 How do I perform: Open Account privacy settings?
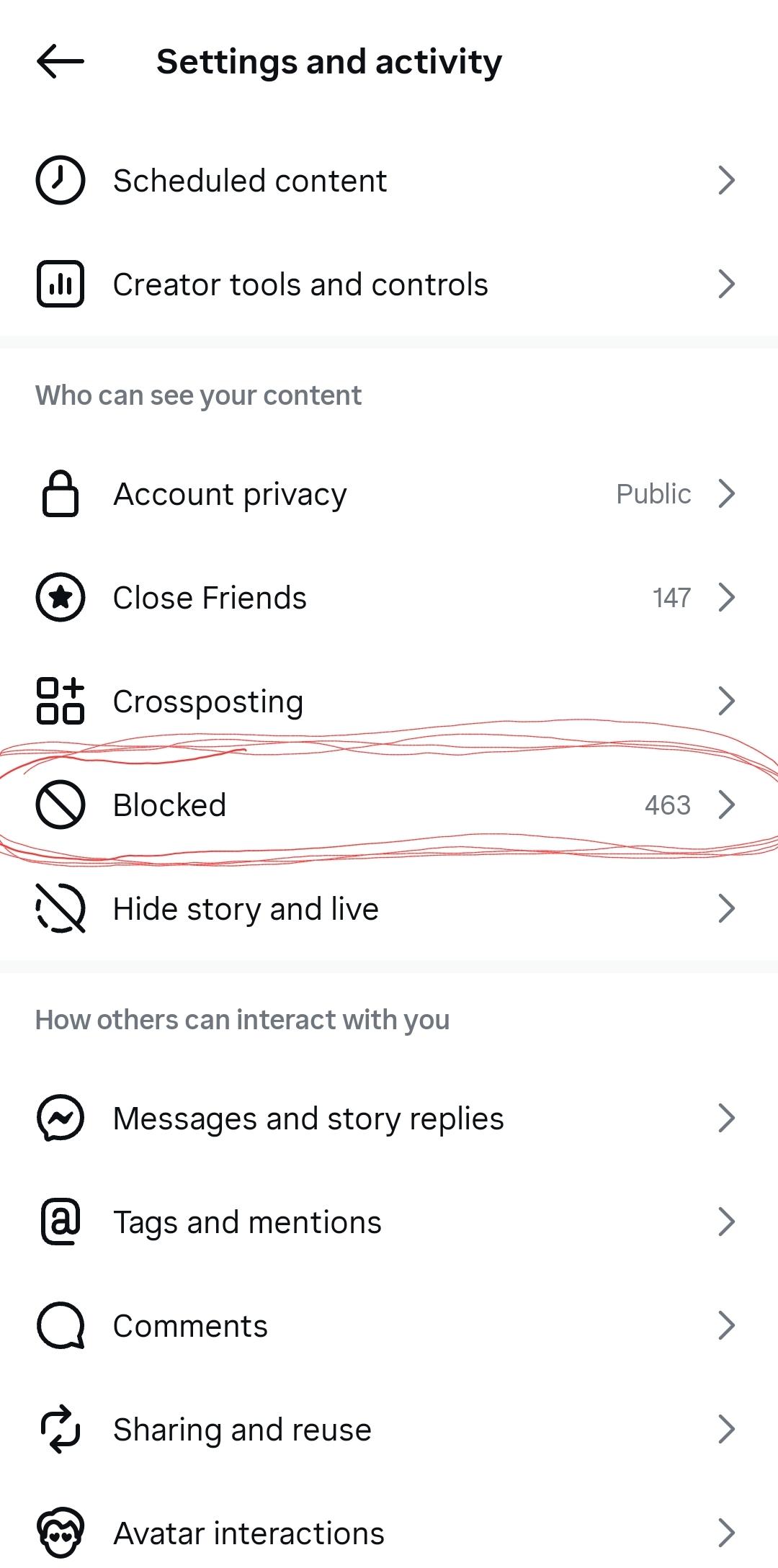(x=389, y=494)
